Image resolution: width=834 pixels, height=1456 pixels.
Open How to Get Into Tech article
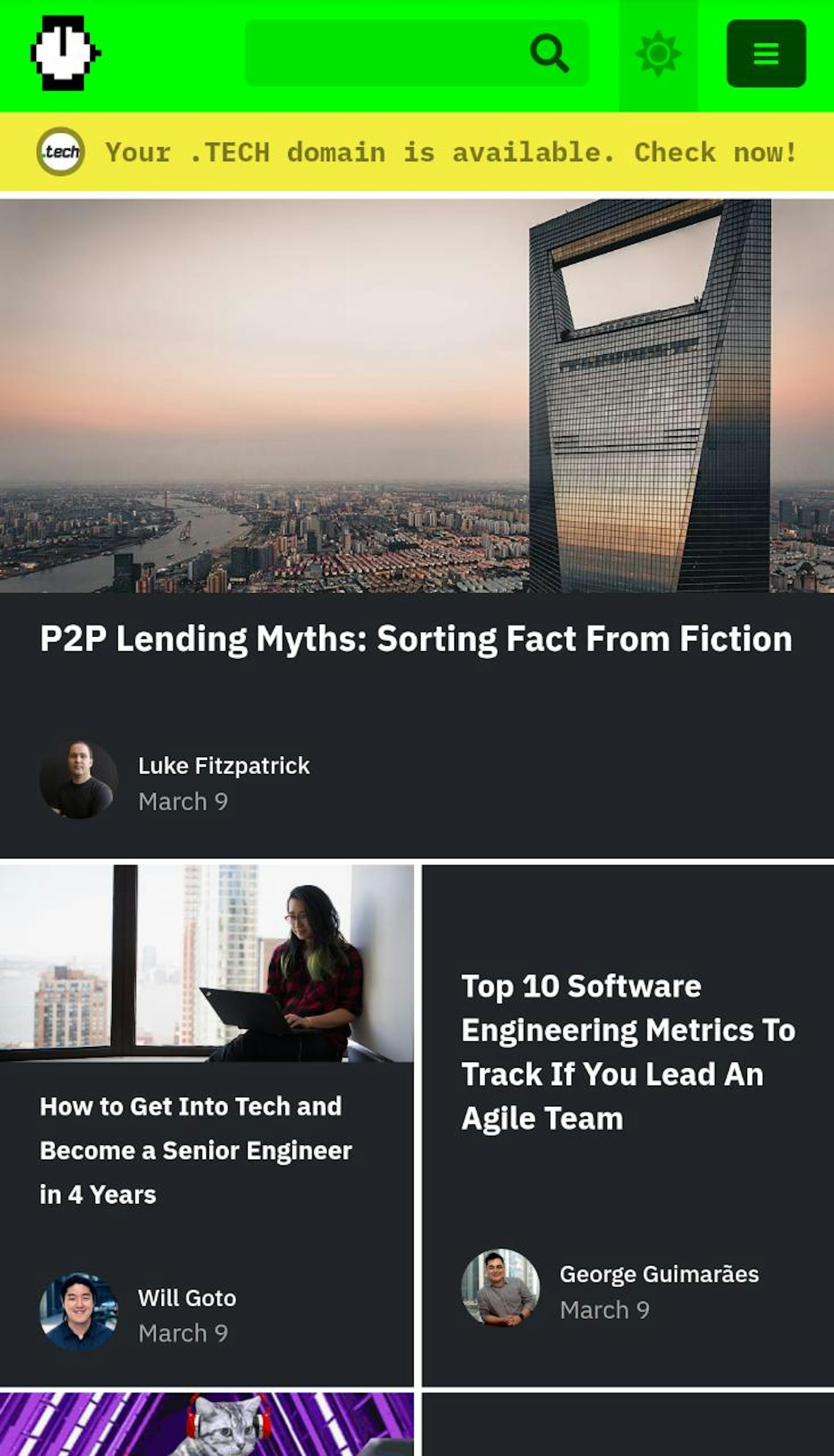pyautogui.click(x=195, y=1150)
